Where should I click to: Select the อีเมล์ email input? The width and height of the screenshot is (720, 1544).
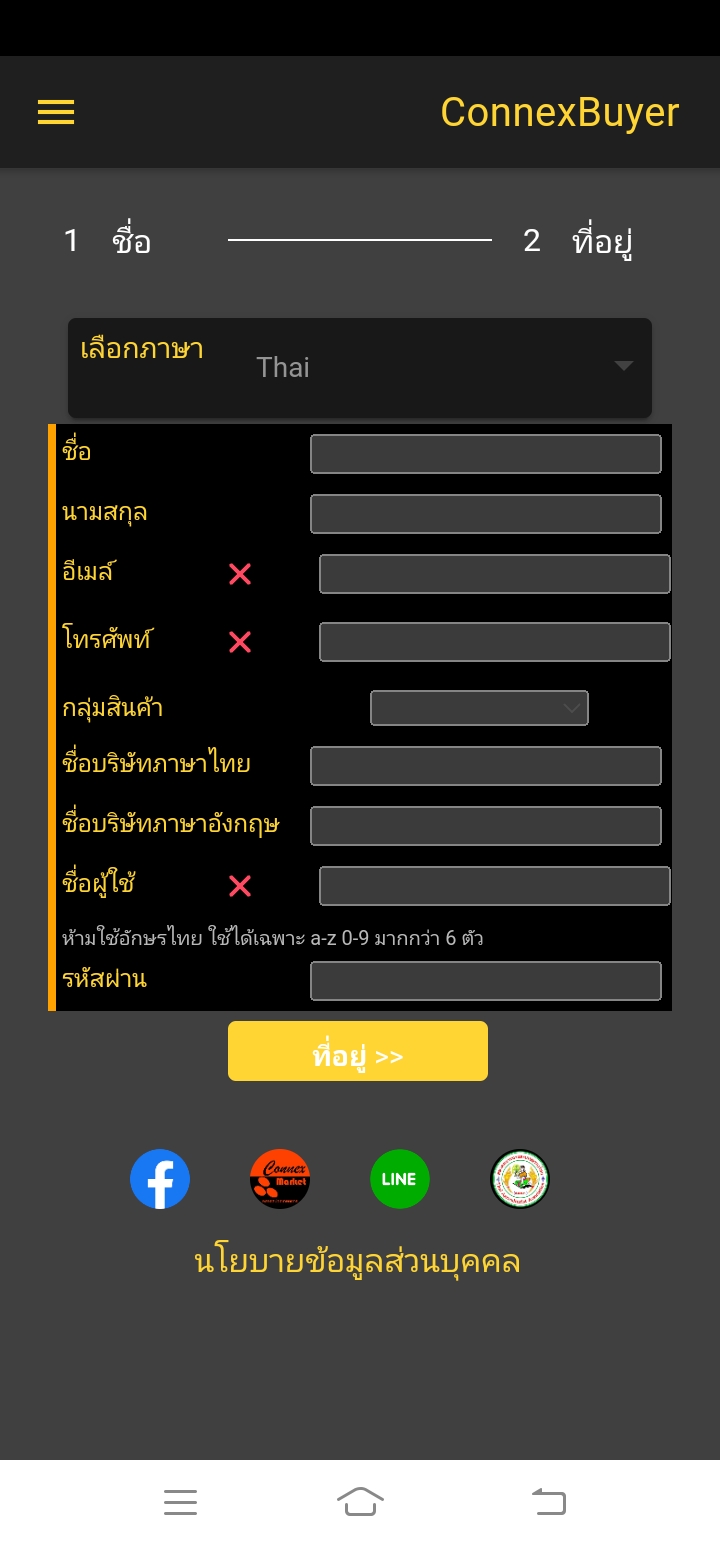click(494, 574)
